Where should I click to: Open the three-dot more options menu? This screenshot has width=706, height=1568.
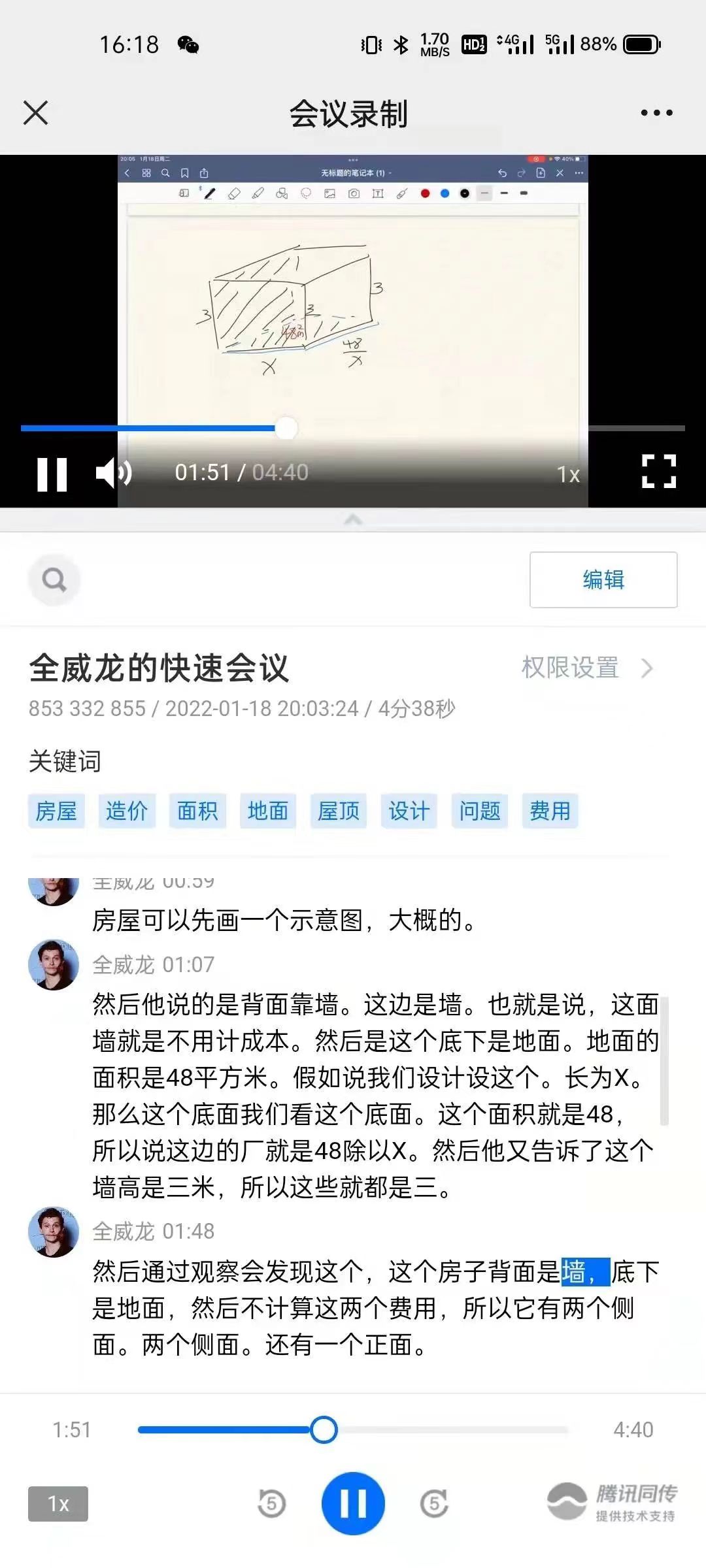pos(656,113)
